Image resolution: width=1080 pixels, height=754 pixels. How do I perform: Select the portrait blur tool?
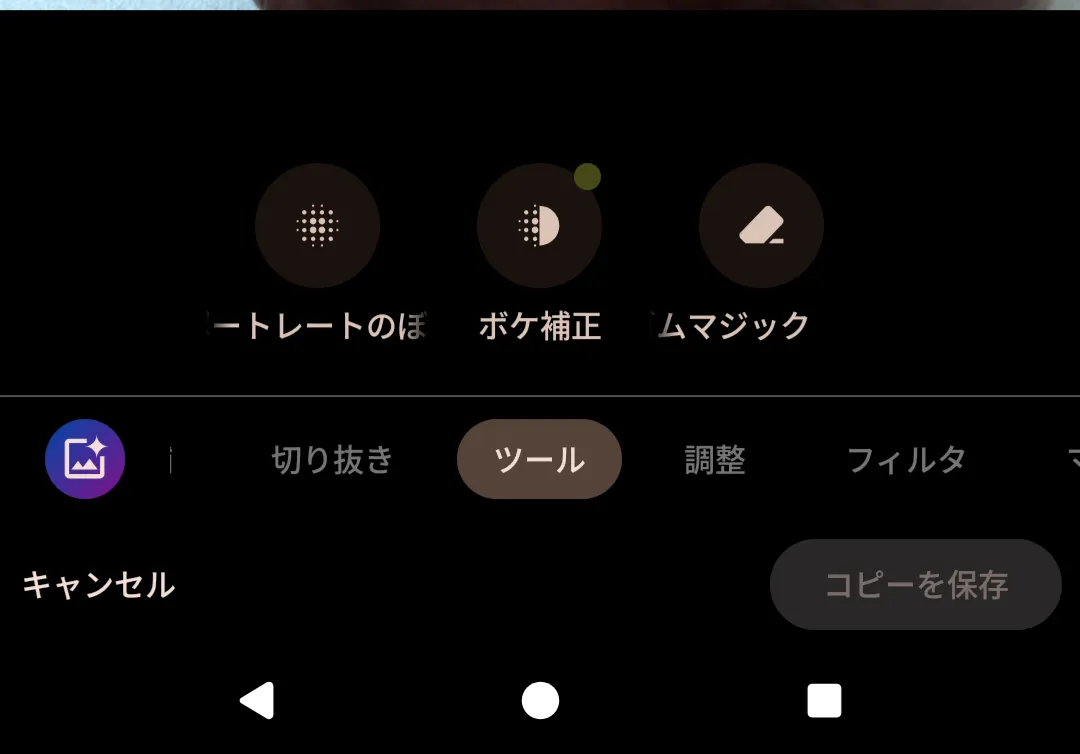click(x=317, y=226)
